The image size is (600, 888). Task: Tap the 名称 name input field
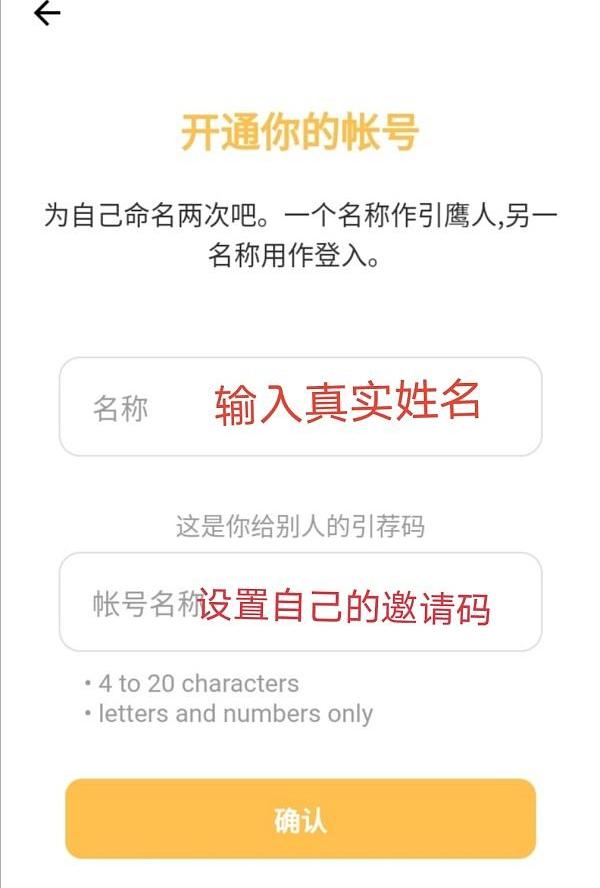(x=300, y=407)
